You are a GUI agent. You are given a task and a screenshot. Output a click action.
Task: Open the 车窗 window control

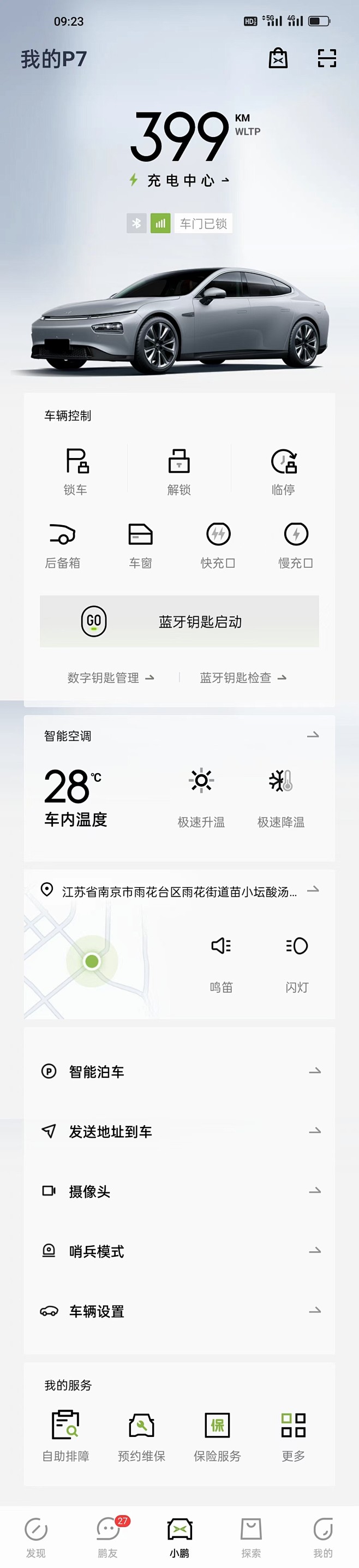coord(141,545)
